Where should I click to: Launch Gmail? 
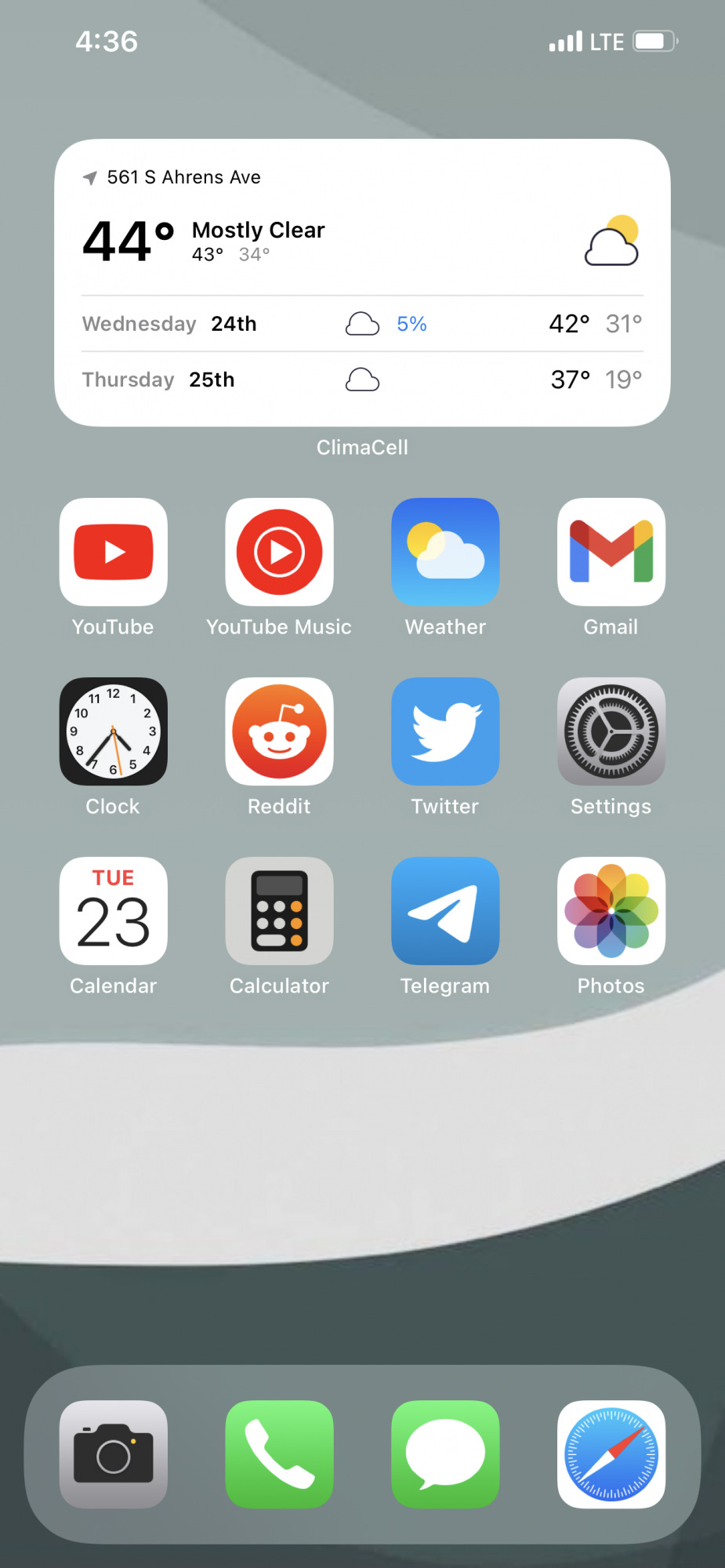pyautogui.click(x=611, y=552)
